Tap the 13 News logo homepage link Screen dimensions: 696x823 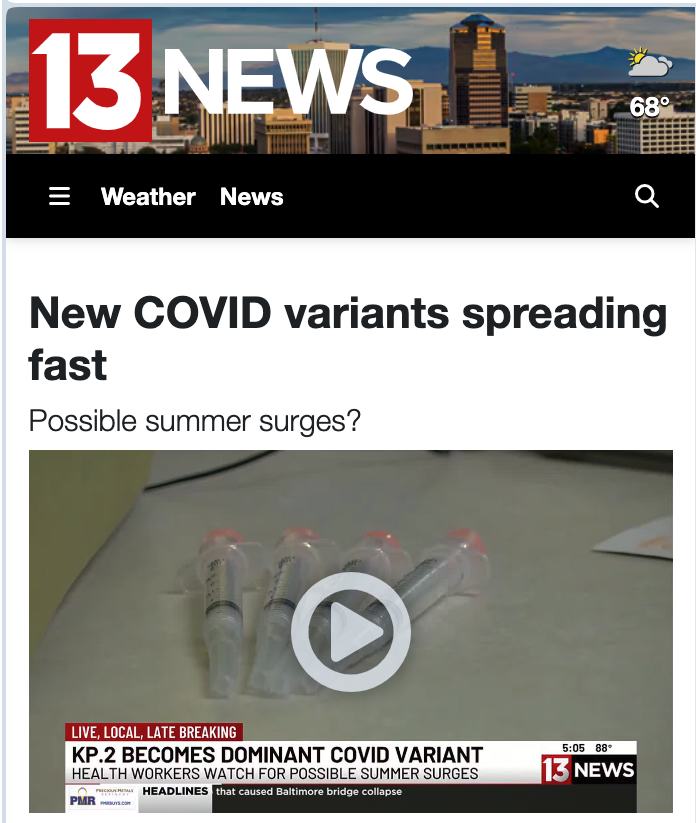click(220, 82)
